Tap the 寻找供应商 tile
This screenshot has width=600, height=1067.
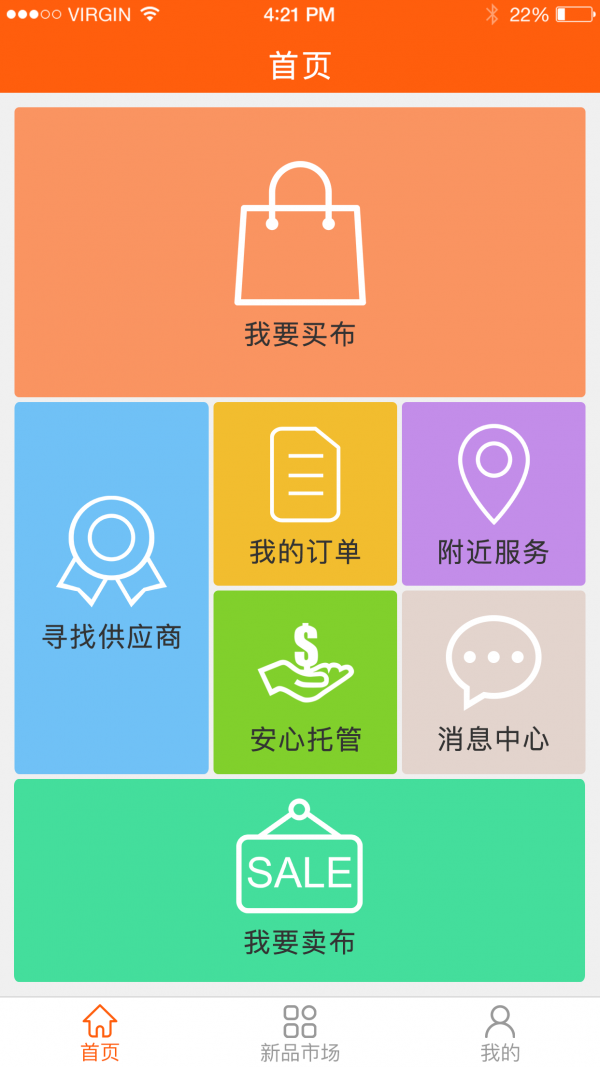(x=111, y=588)
